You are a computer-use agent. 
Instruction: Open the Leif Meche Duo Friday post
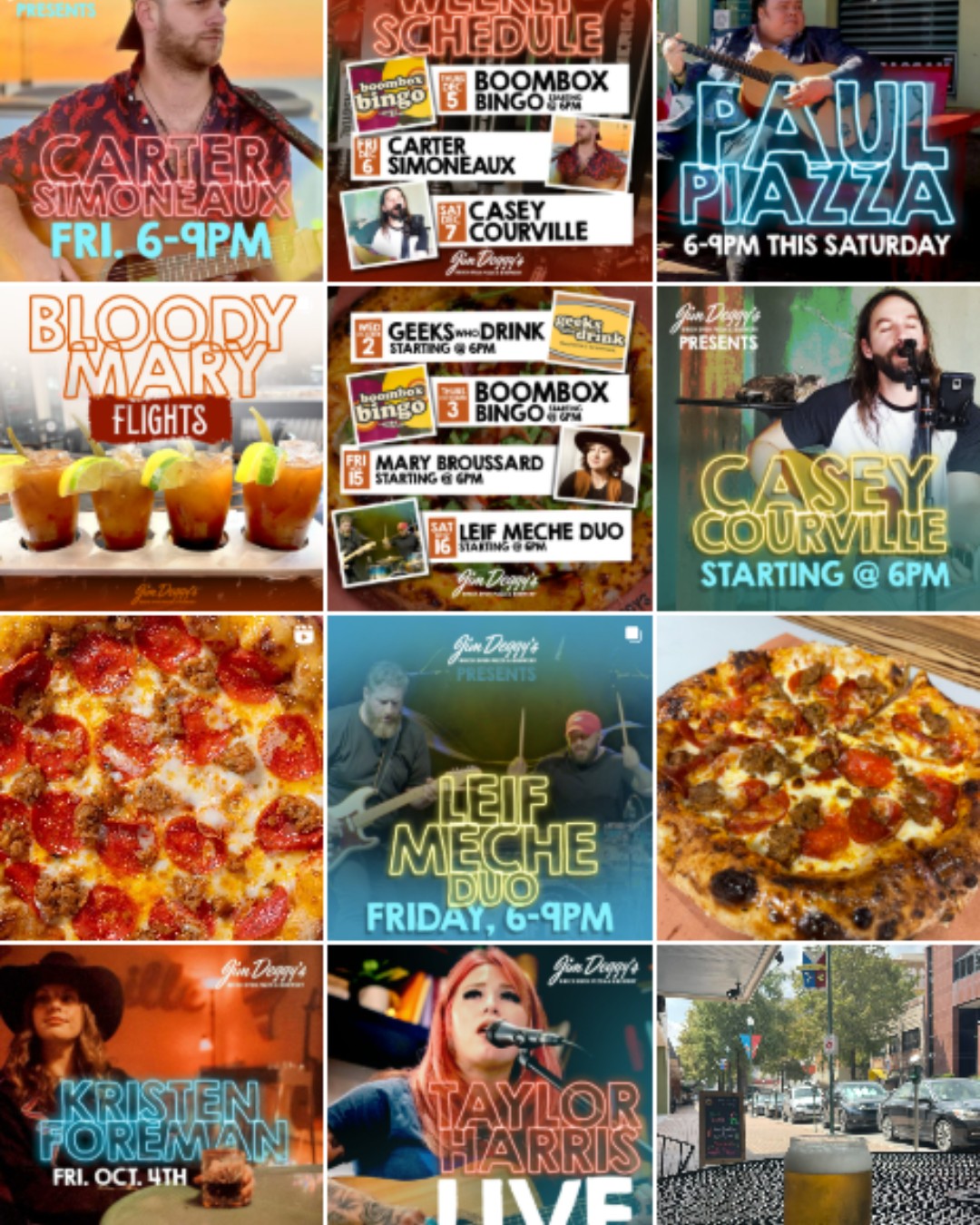tap(490, 778)
